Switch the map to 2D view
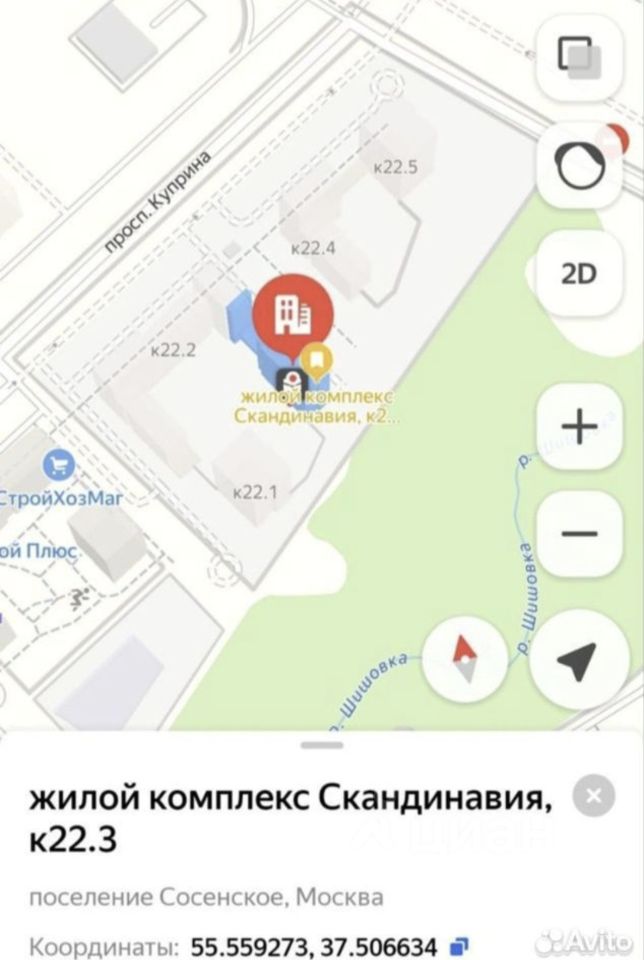The height and width of the screenshot is (960, 644). coord(580,274)
